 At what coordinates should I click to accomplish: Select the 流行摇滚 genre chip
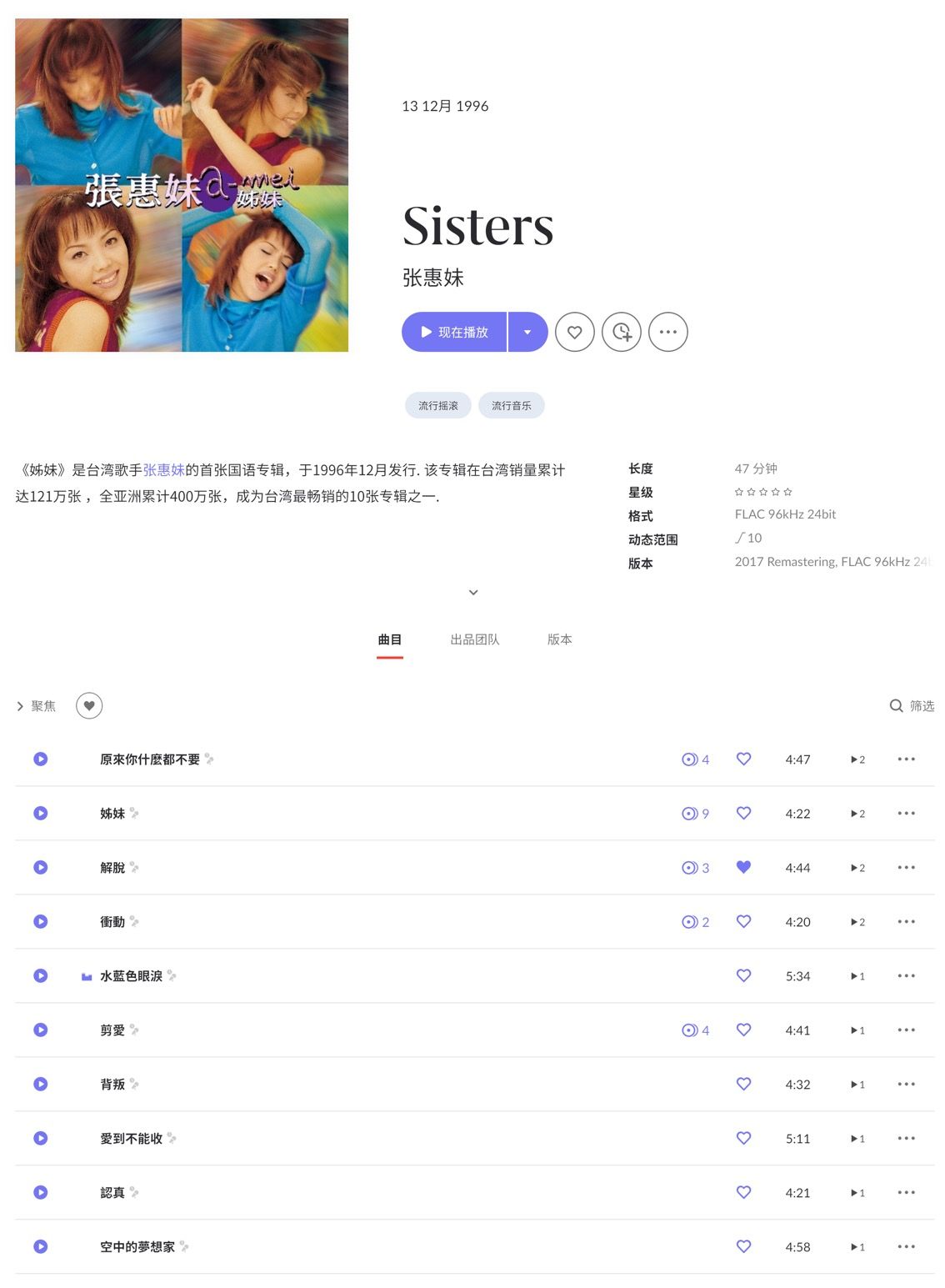point(438,405)
